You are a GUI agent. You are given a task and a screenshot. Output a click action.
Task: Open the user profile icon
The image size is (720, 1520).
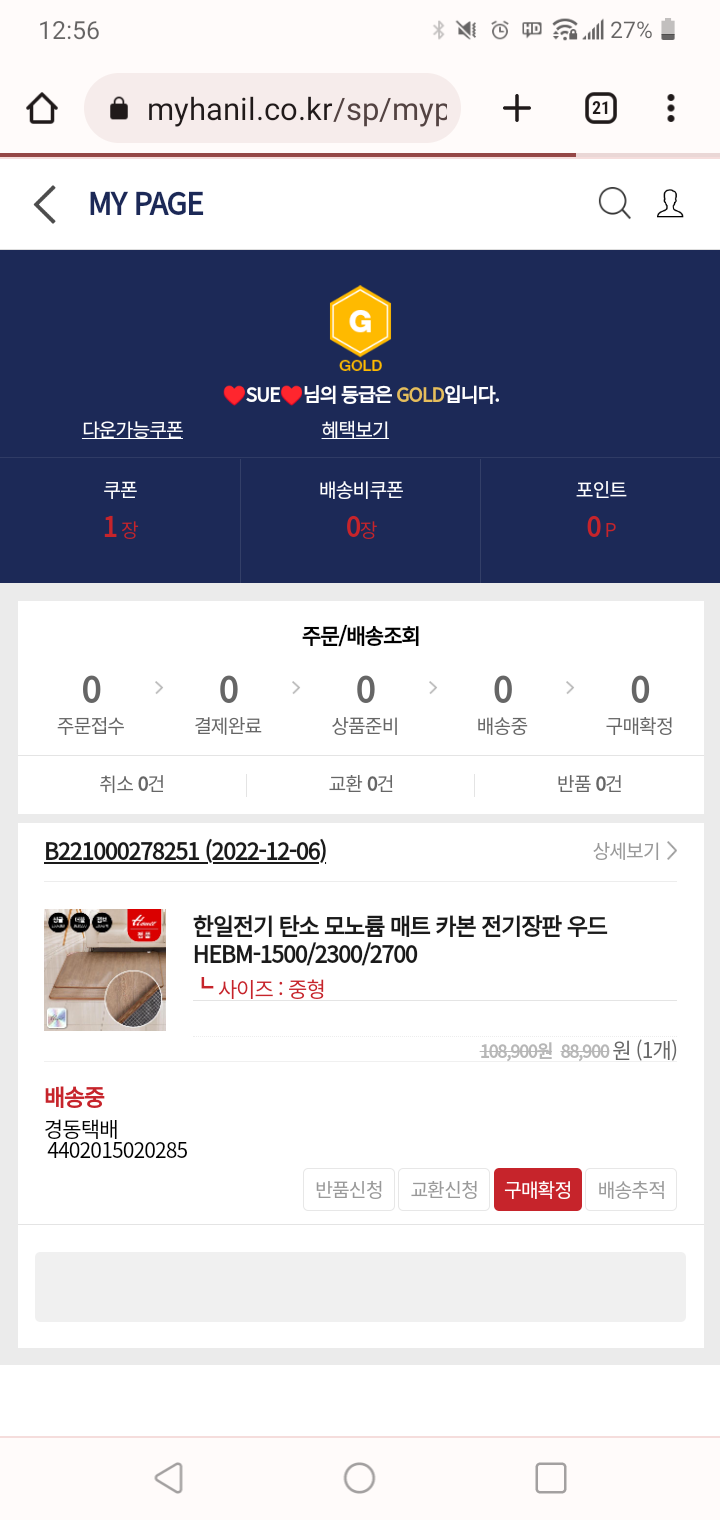(670, 204)
